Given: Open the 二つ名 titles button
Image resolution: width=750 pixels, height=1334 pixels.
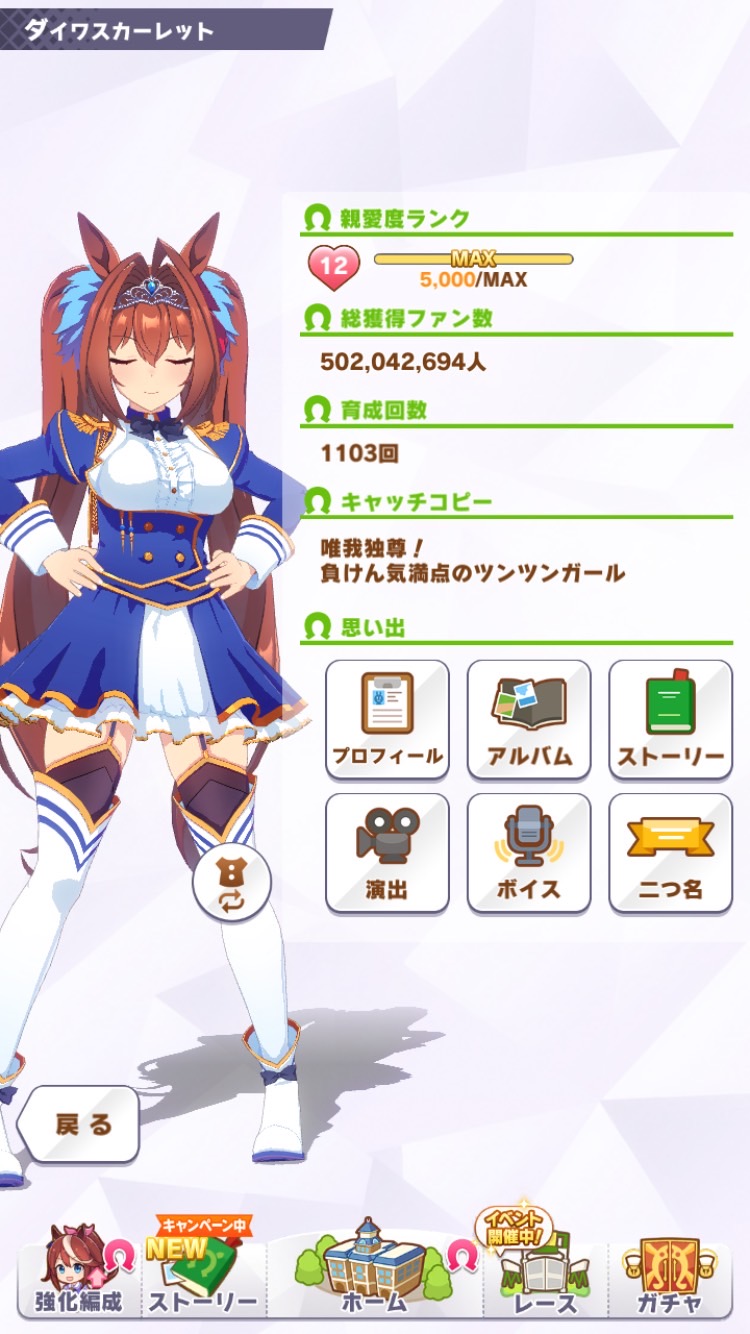Looking at the screenshot, I should 670,853.
